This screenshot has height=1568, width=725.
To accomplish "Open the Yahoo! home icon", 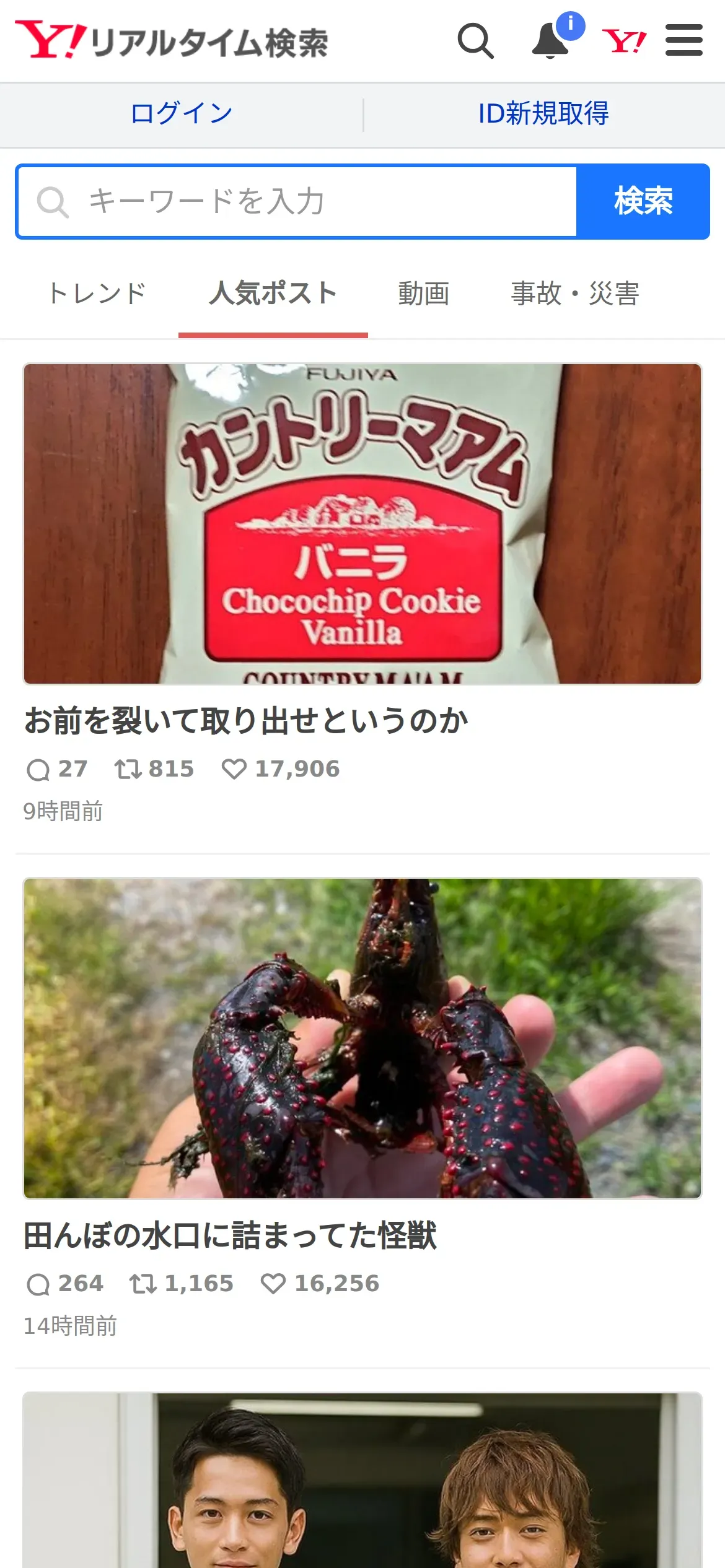I will pos(624,41).
